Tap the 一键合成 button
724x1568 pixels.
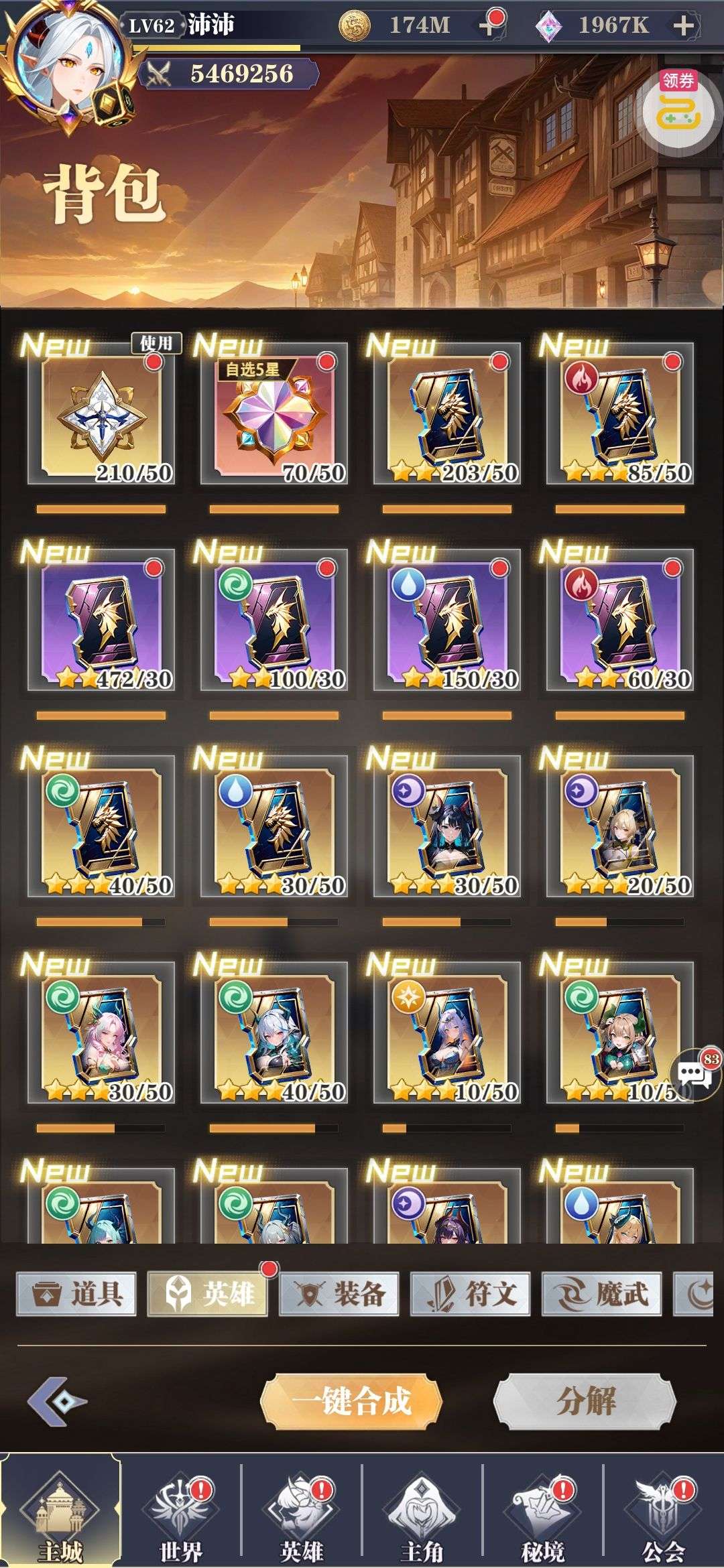tap(351, 1401)
